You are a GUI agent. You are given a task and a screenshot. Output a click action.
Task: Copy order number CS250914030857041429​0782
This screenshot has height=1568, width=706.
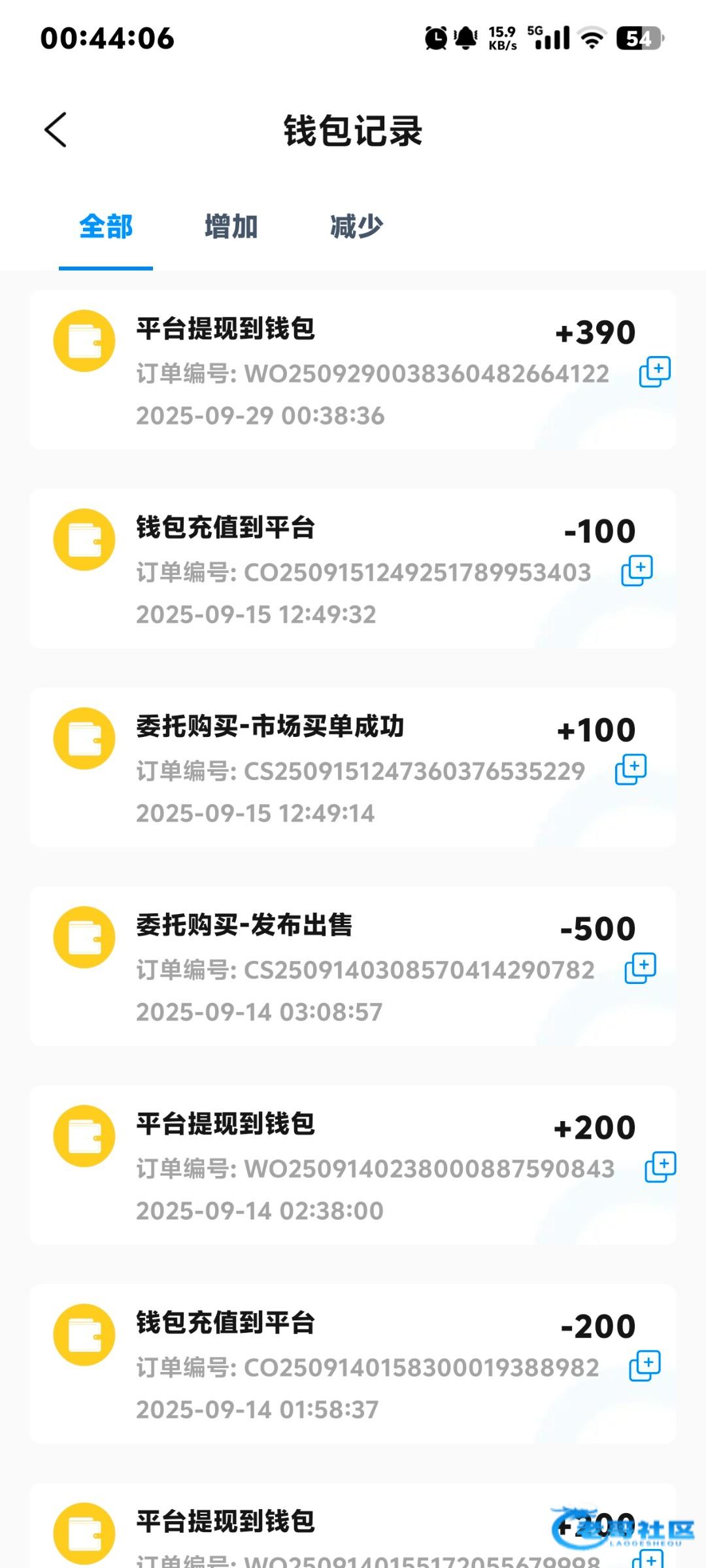[x=641, y=968]
